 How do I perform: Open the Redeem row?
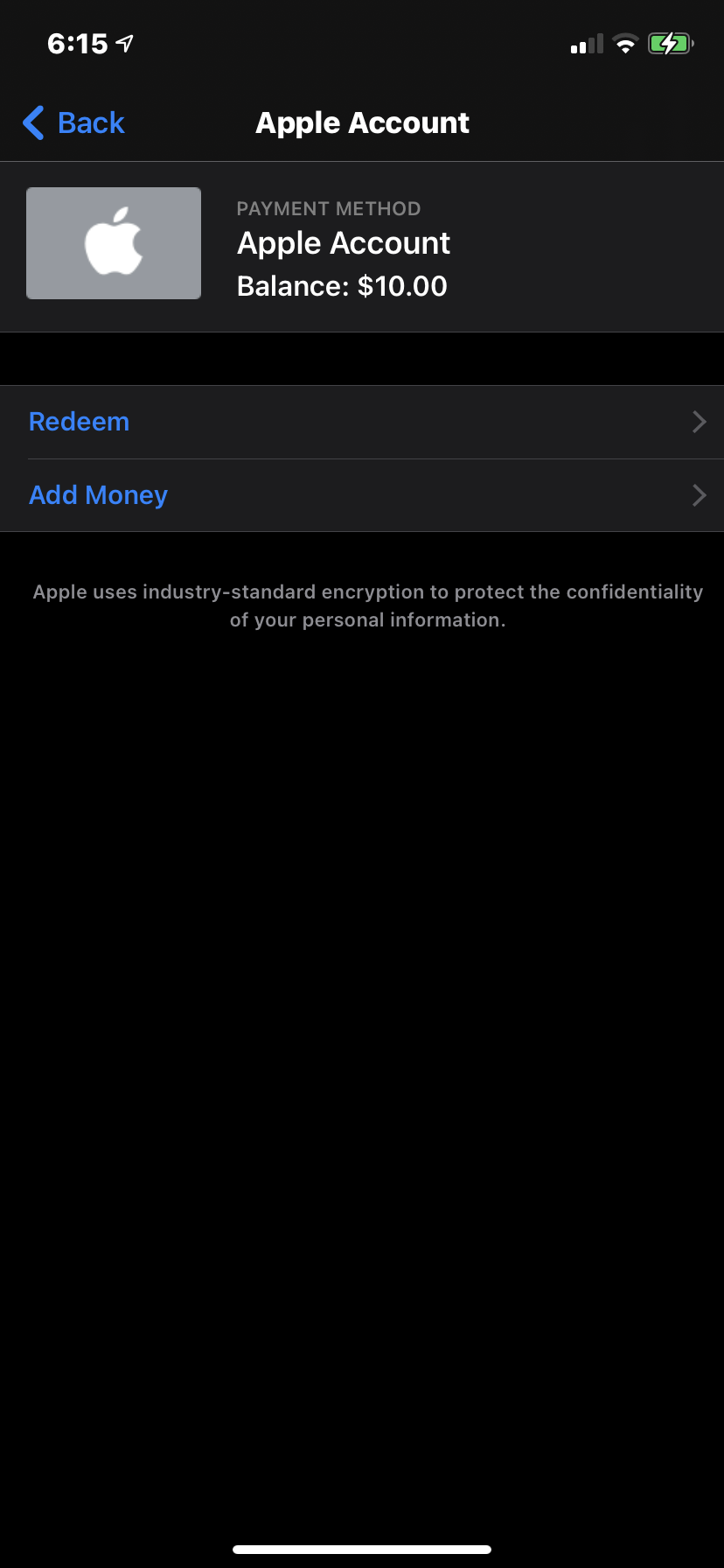tap(362, 422)
